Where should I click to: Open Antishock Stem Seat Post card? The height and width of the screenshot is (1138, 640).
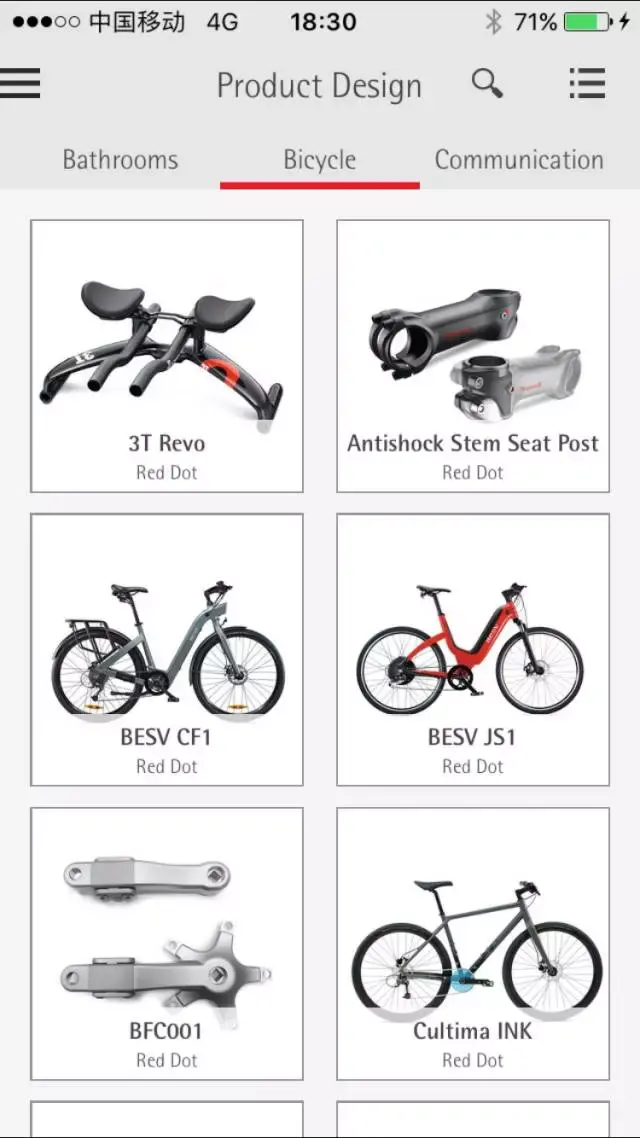(473, 356)
